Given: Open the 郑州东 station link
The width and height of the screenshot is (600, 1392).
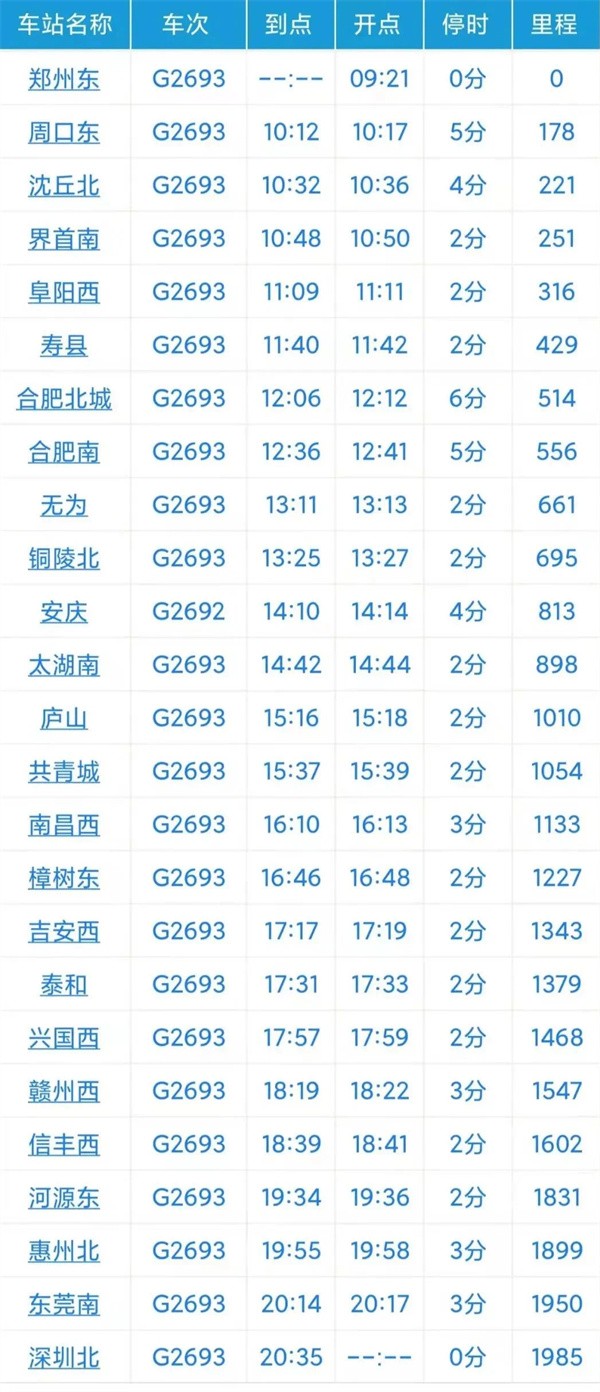Looking at the screenshot, I should click(x=64, y=79).
